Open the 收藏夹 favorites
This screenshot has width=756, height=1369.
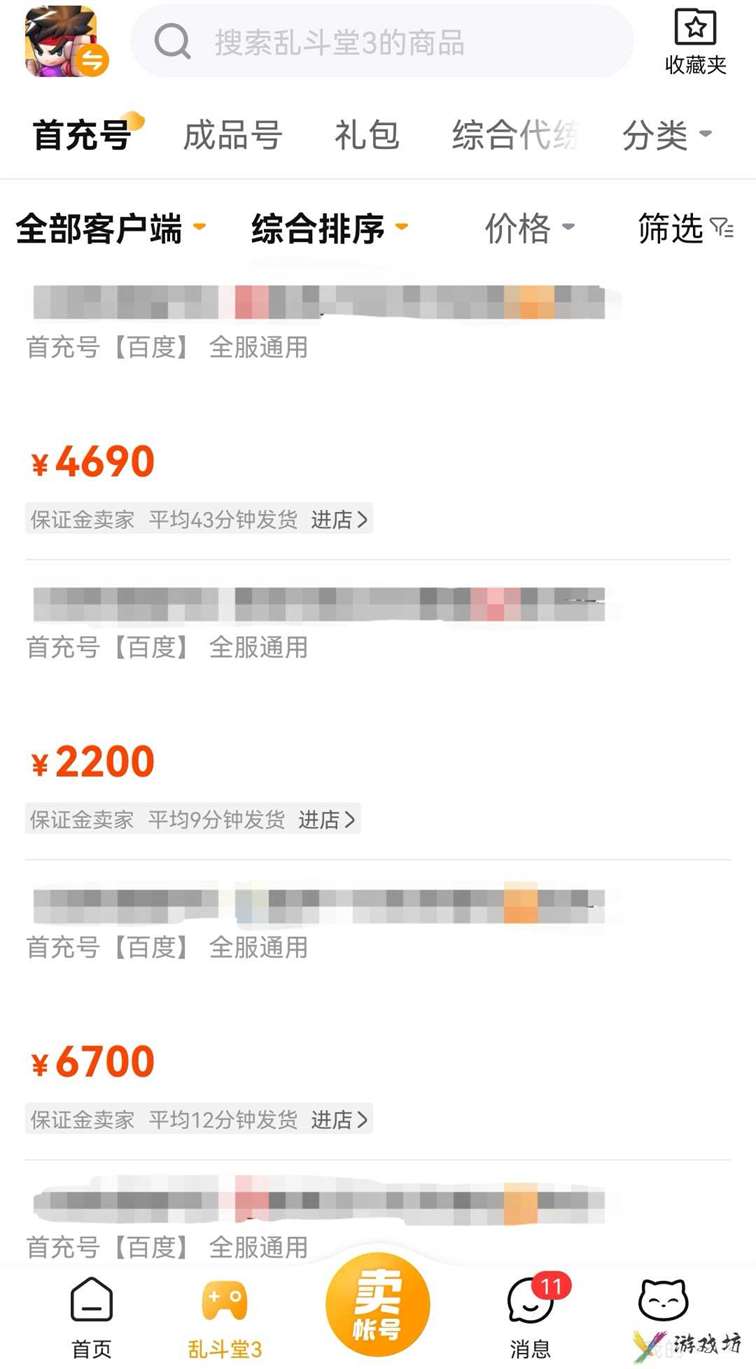click(x=695, y=42)
